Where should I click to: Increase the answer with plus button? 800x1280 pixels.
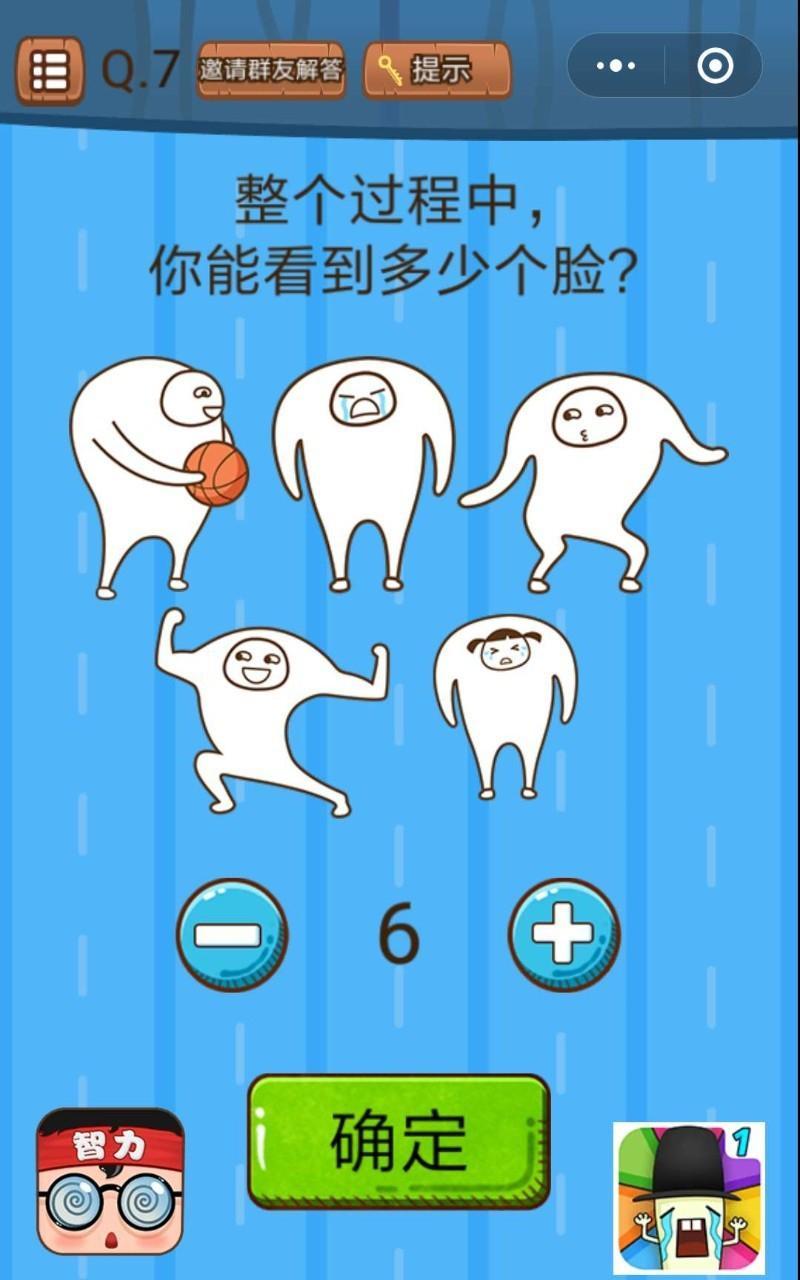pyautogui.click(x=564, y=935)
